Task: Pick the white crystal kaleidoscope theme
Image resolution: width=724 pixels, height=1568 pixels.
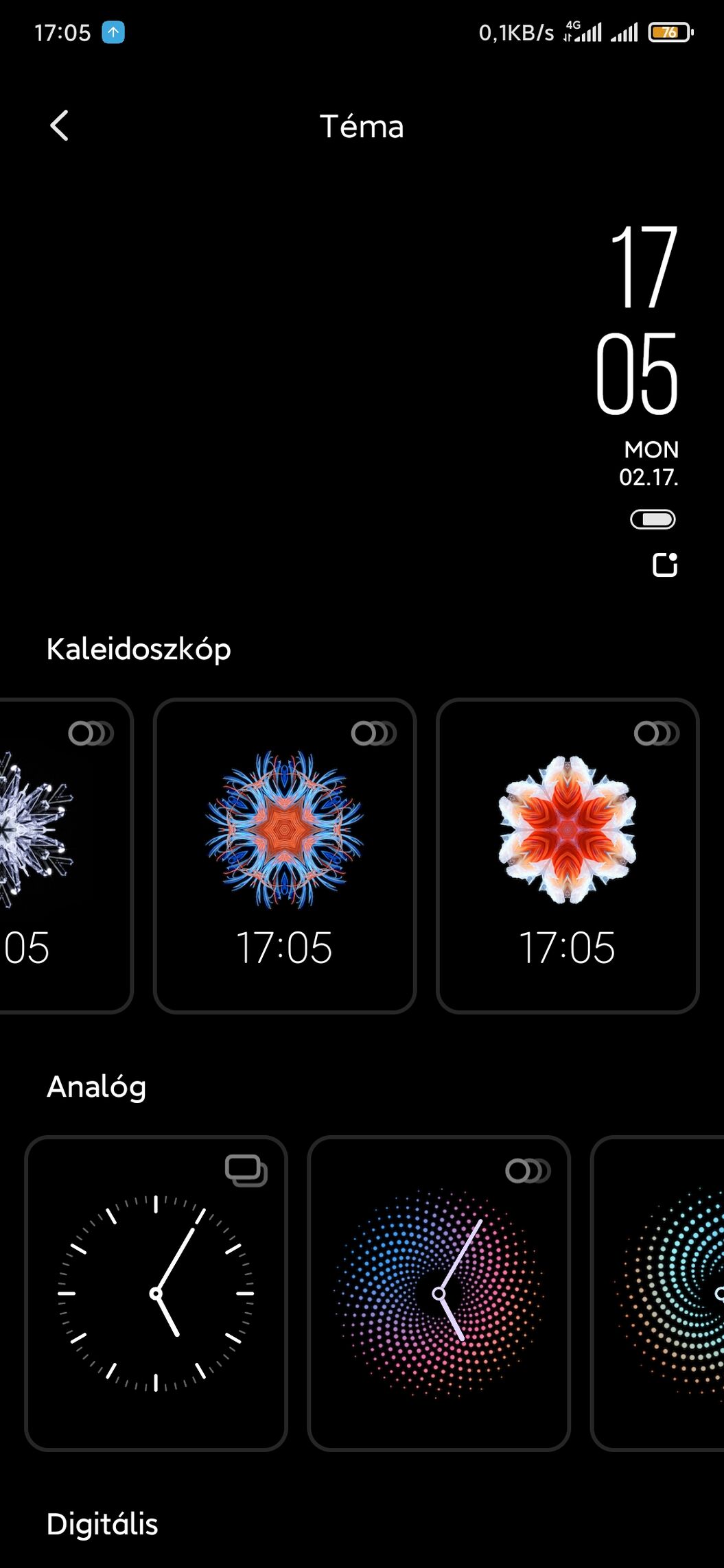Action: click(x=66, y=855)
